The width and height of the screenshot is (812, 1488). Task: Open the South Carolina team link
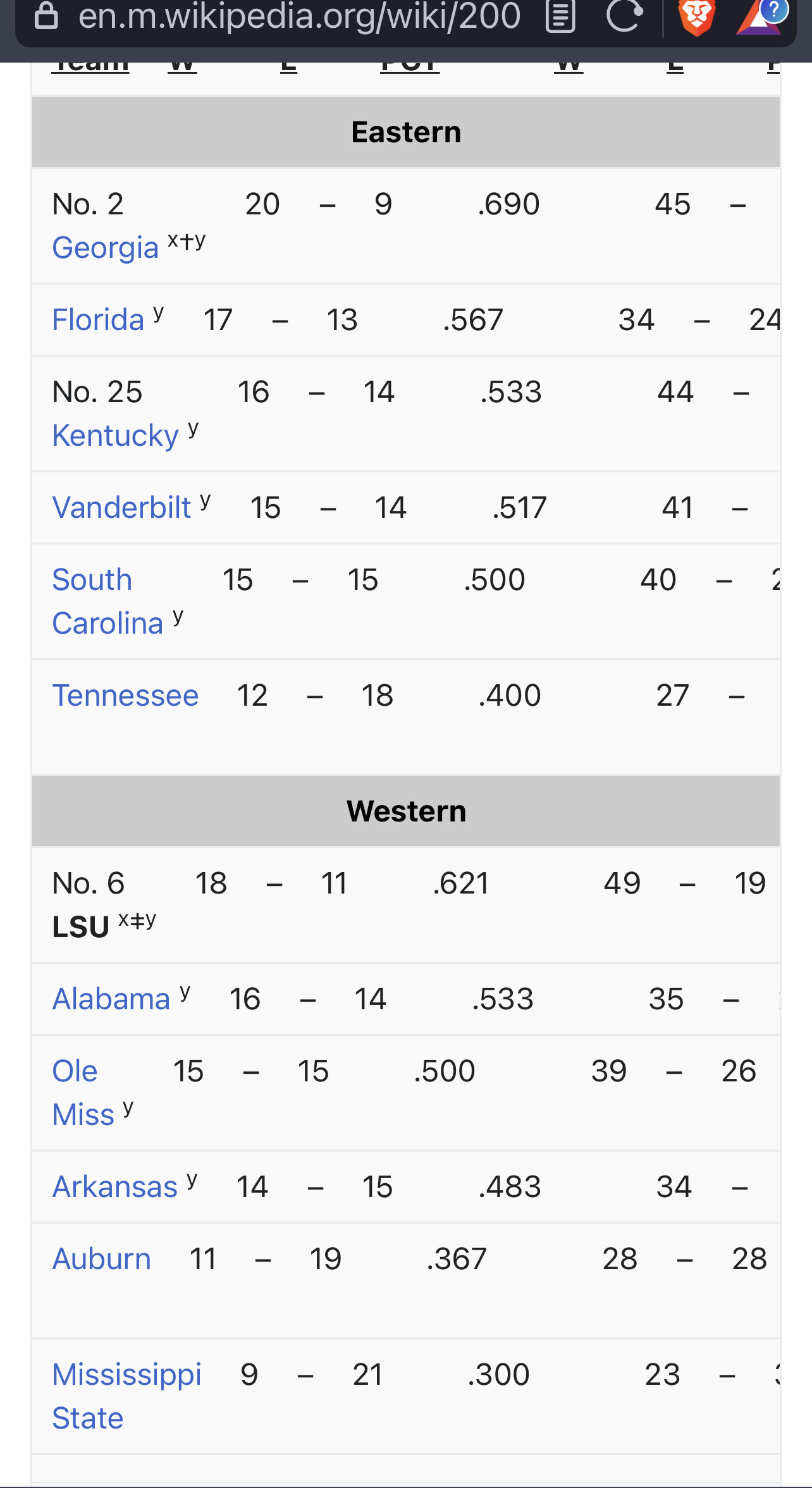pyautogui.click(x=108, y=601)
